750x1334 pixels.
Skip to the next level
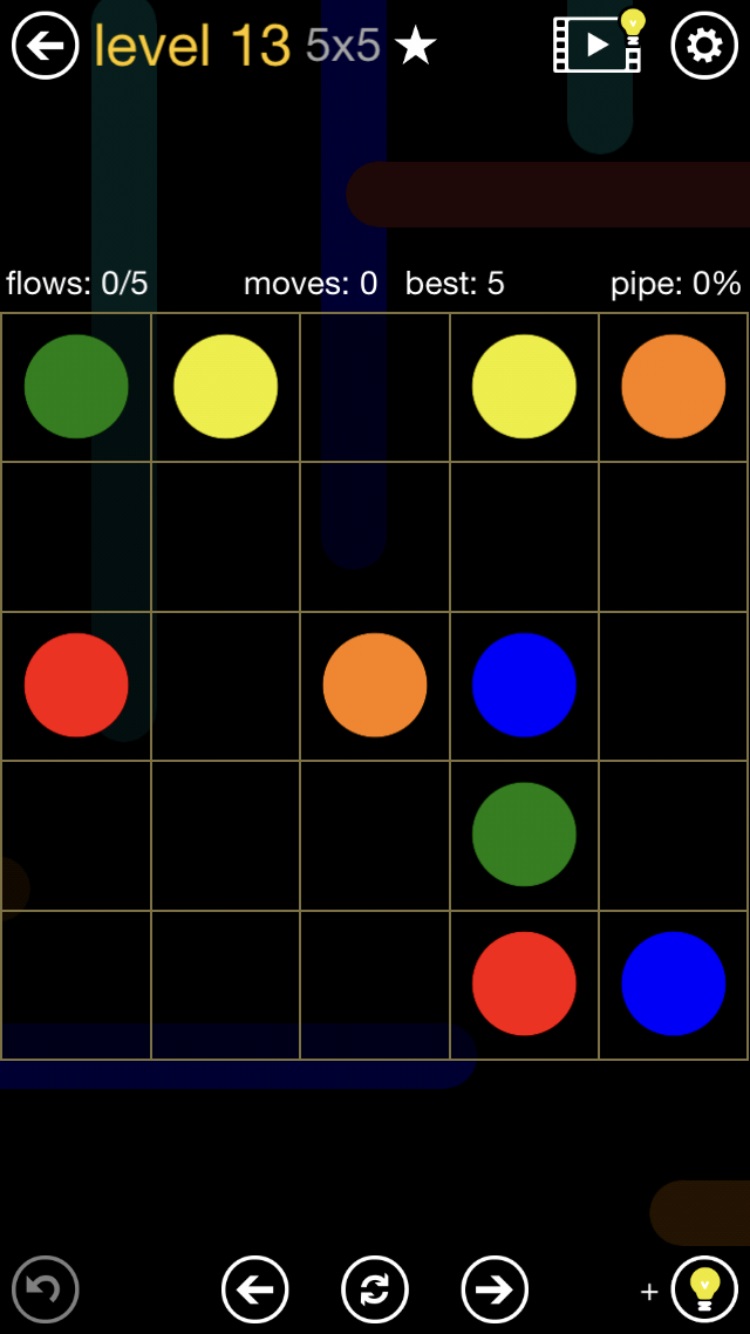pos(494,1289)
